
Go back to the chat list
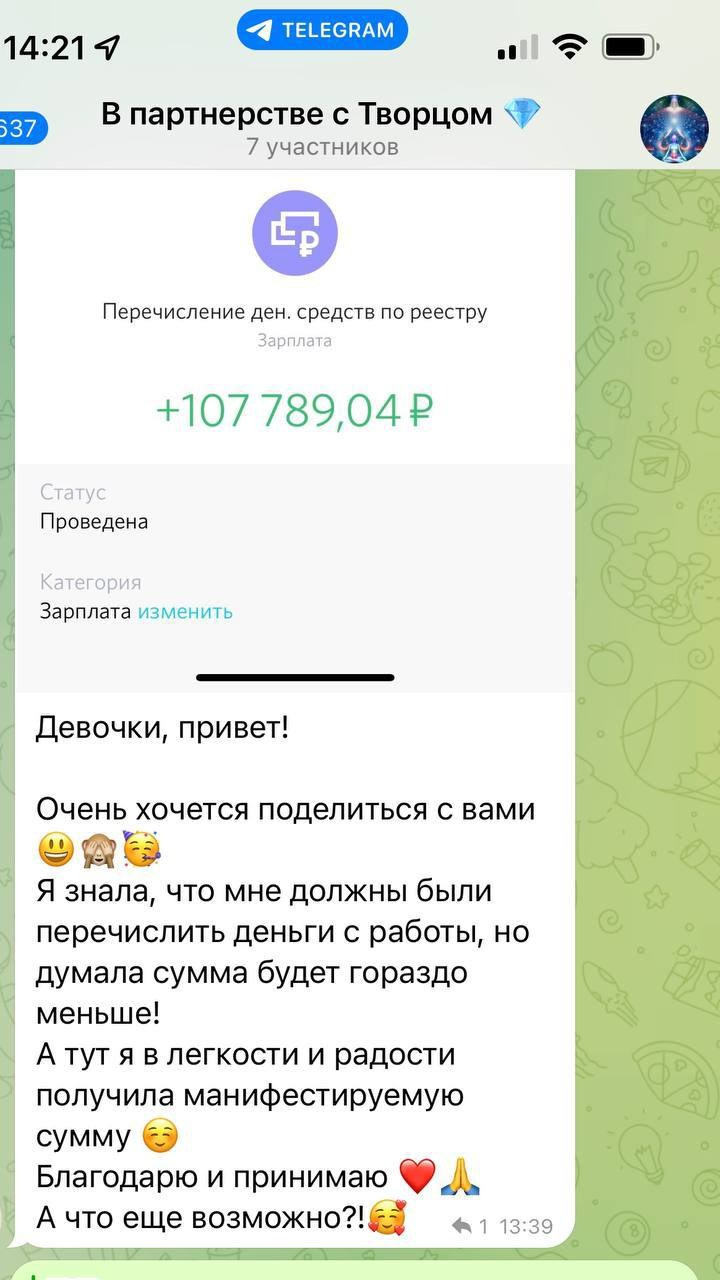coord(18,128)
